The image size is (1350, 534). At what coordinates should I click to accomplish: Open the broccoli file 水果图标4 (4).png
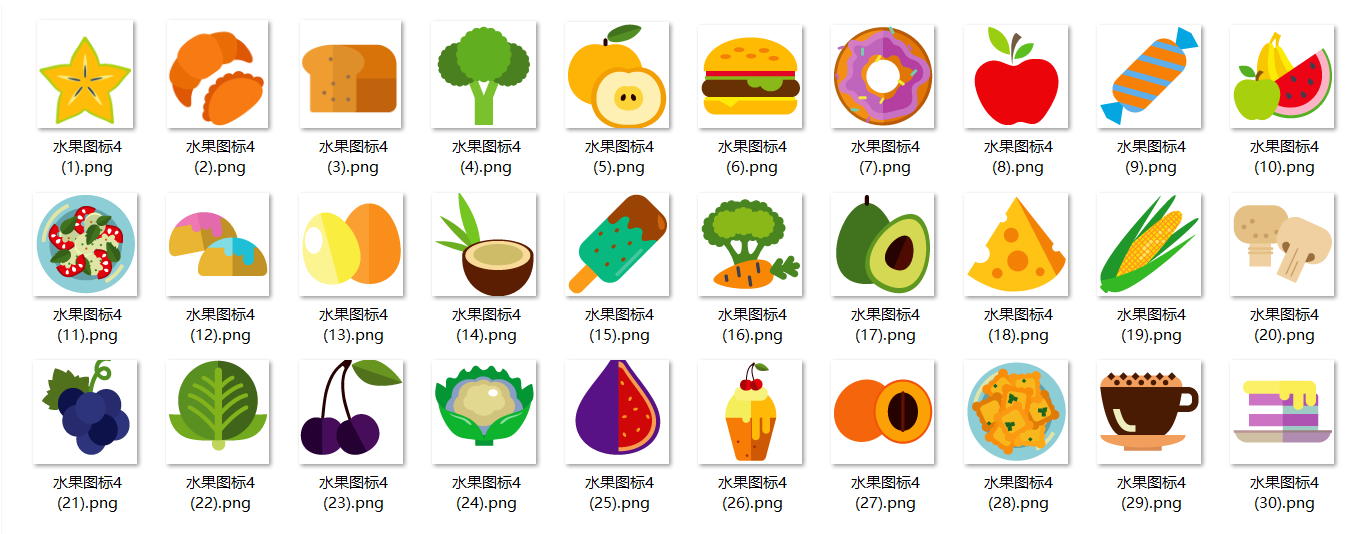pyautogui.click(x=484, y=76)
